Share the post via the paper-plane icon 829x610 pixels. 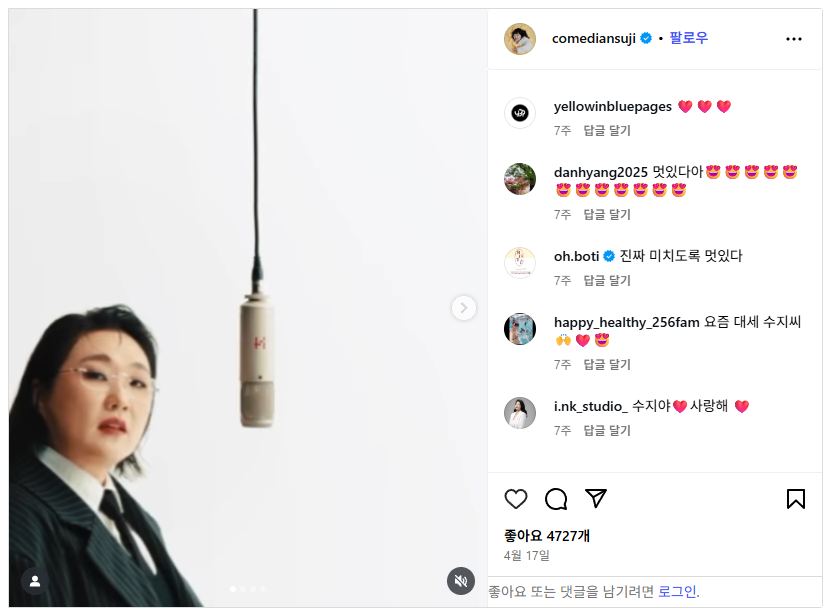596,498
